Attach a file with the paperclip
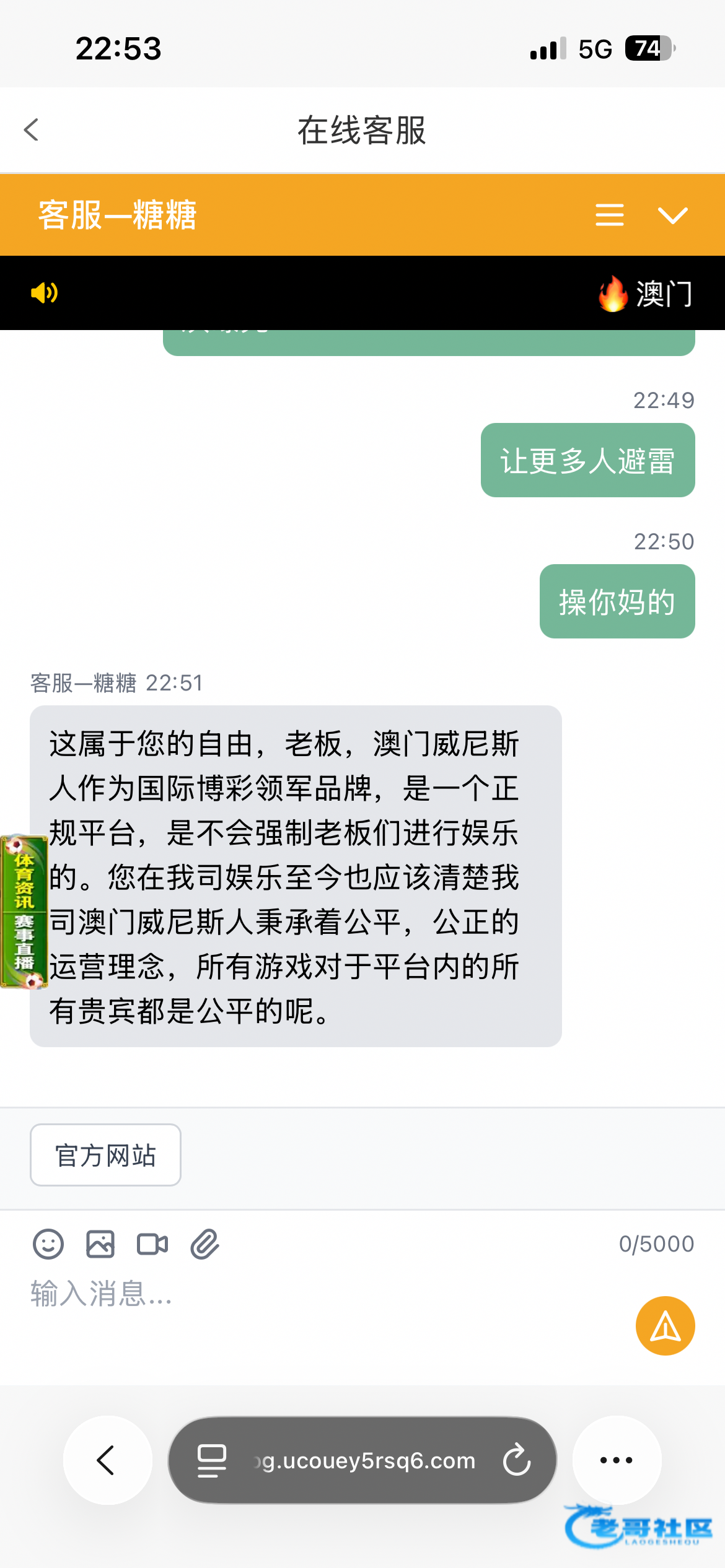 click(204, 1244)
